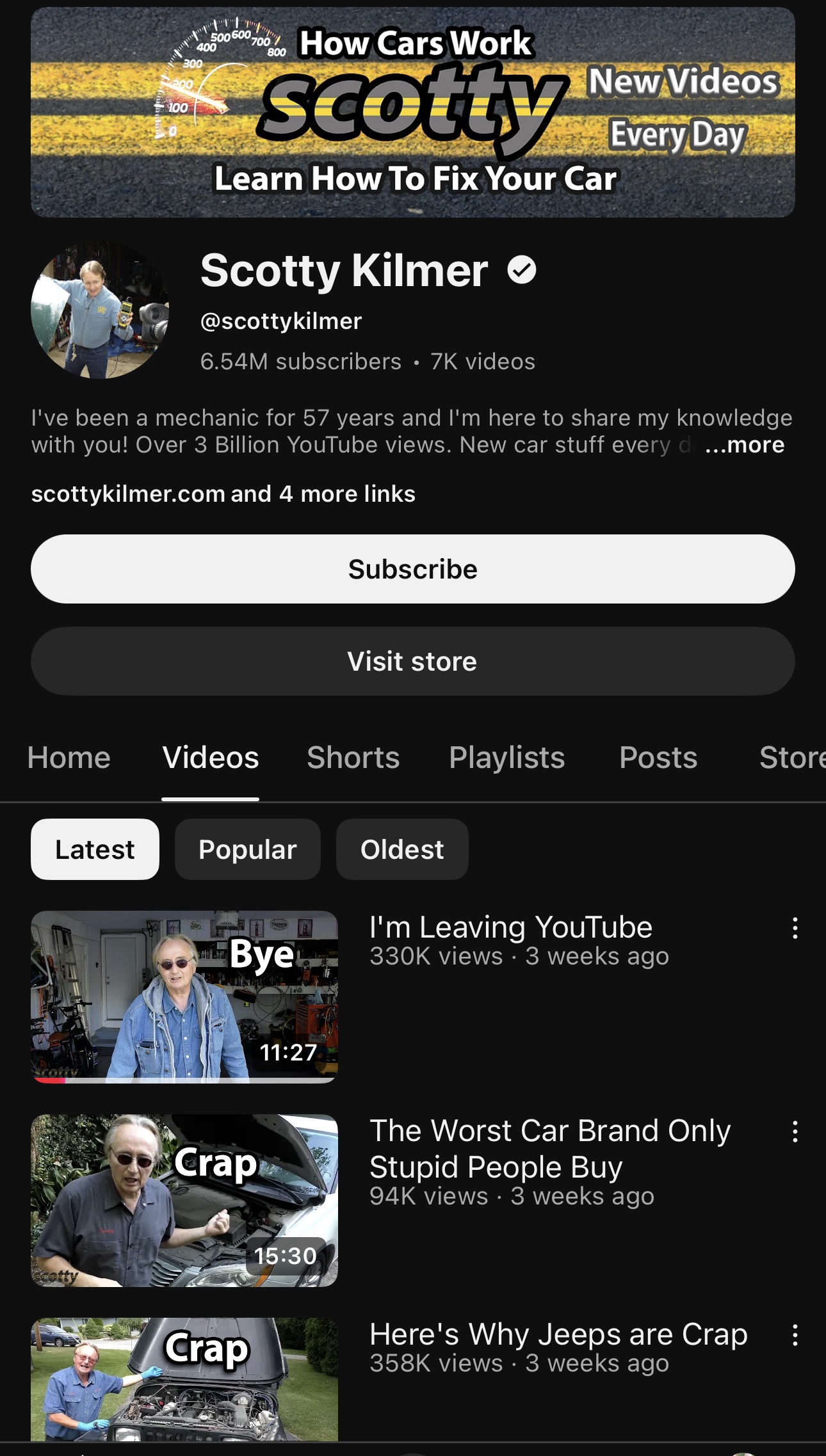Switch to the Shorts tab
This screenshot has width=826, height=1456.
coord(353,758)
